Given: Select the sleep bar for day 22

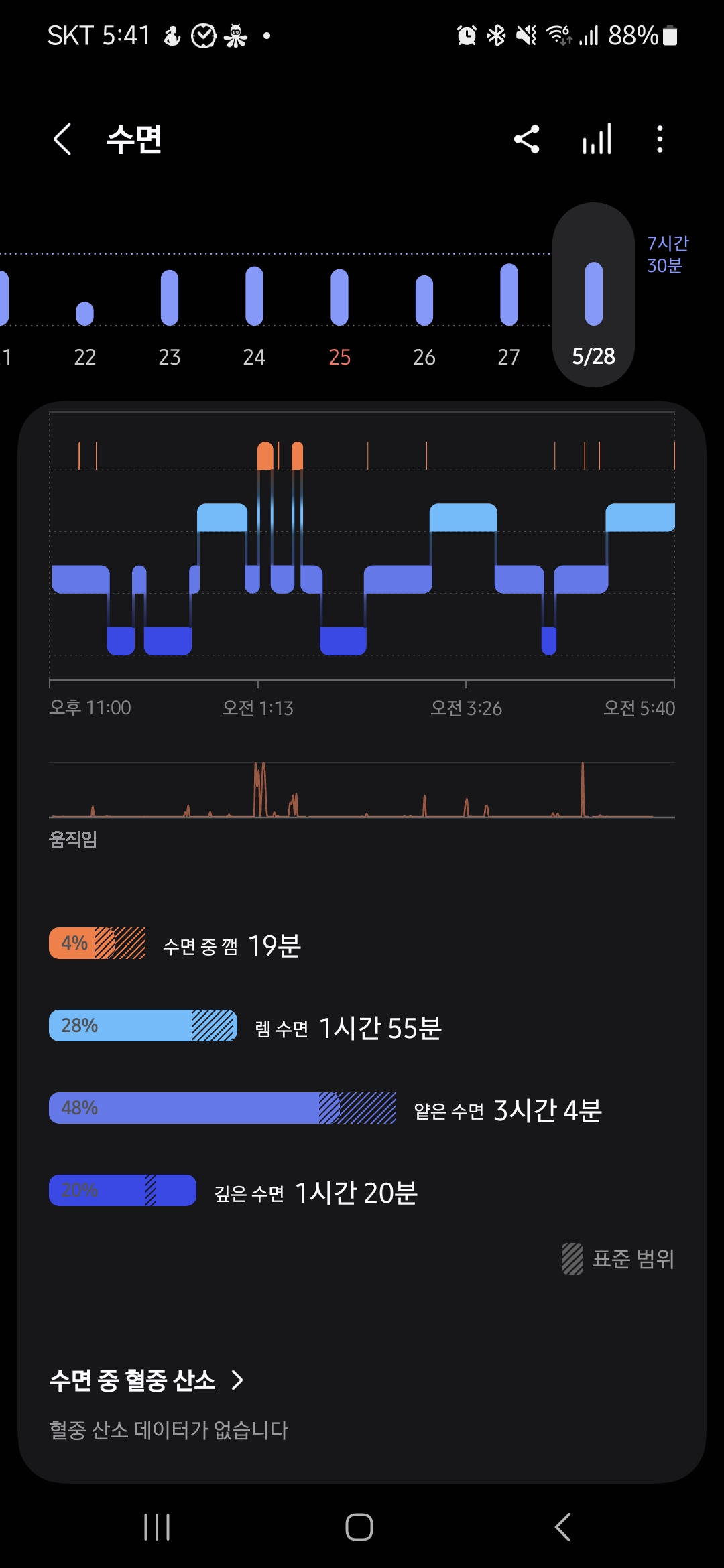Looking at the screenshot, I should click(x=85, y=313).
